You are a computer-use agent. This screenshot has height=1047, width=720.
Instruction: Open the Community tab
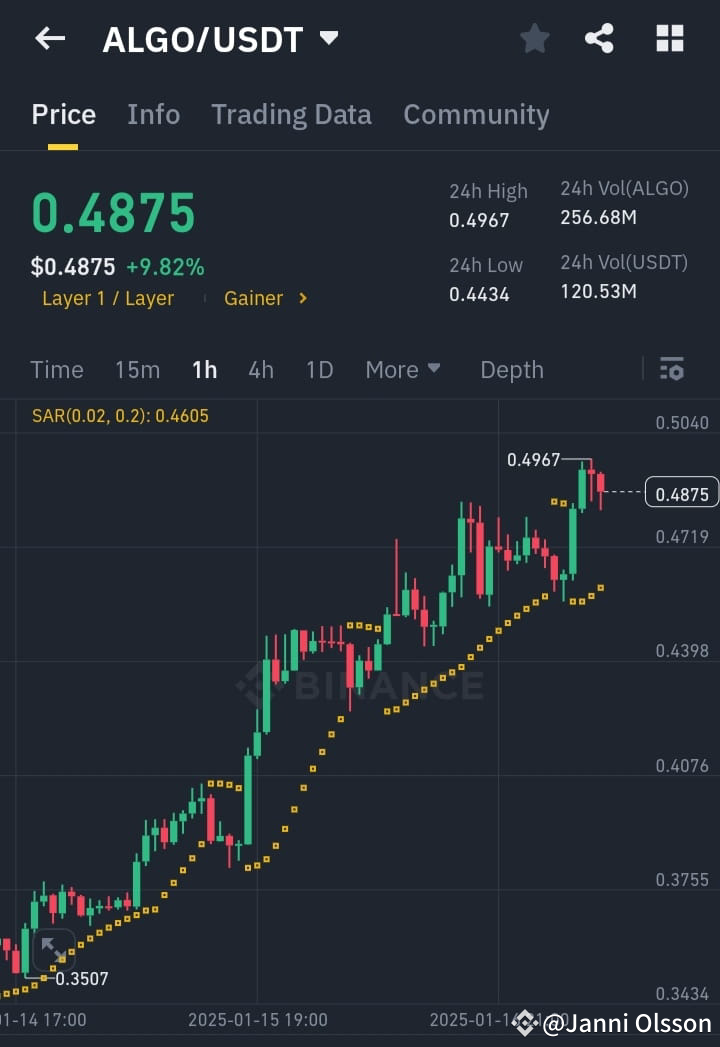(x=476, y=114)
